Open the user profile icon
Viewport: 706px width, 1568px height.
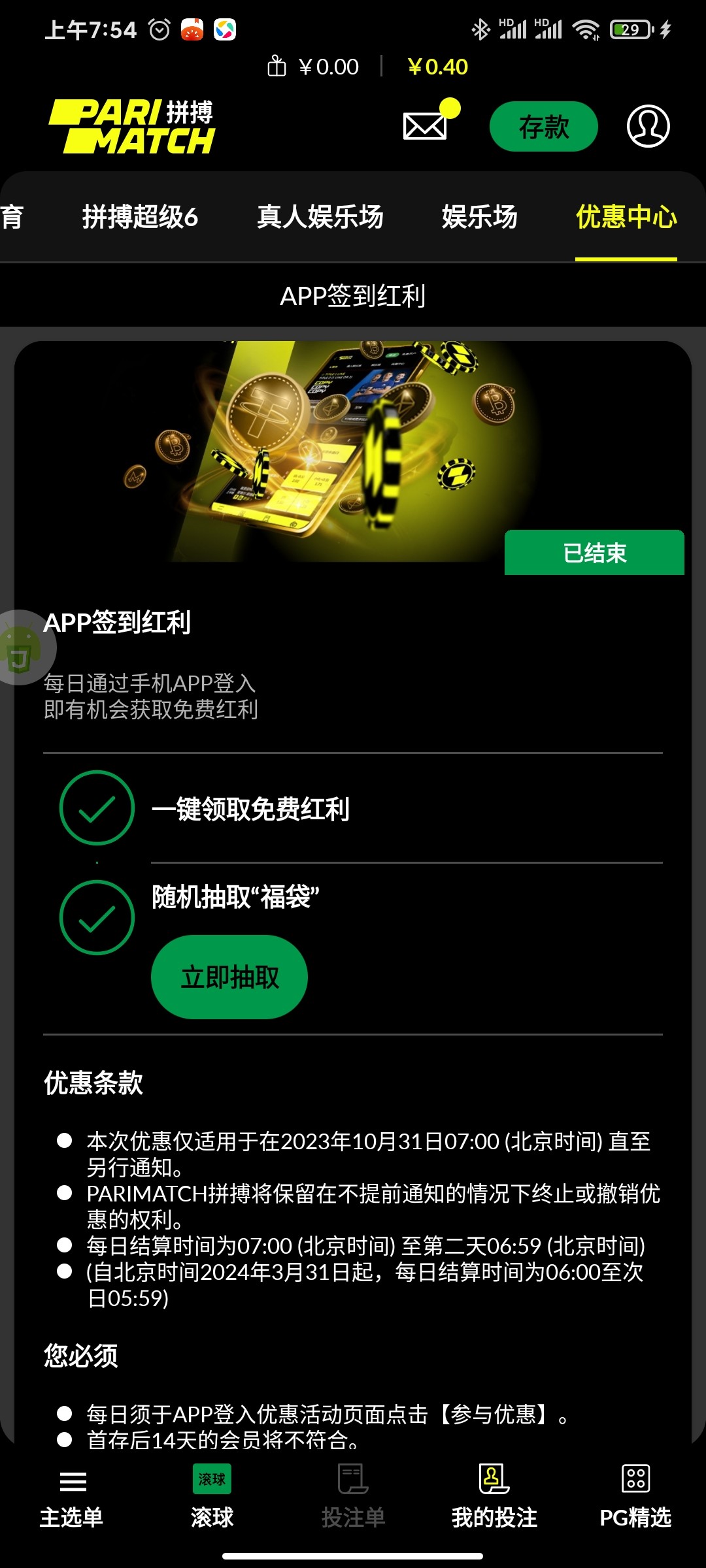point(648,126)
